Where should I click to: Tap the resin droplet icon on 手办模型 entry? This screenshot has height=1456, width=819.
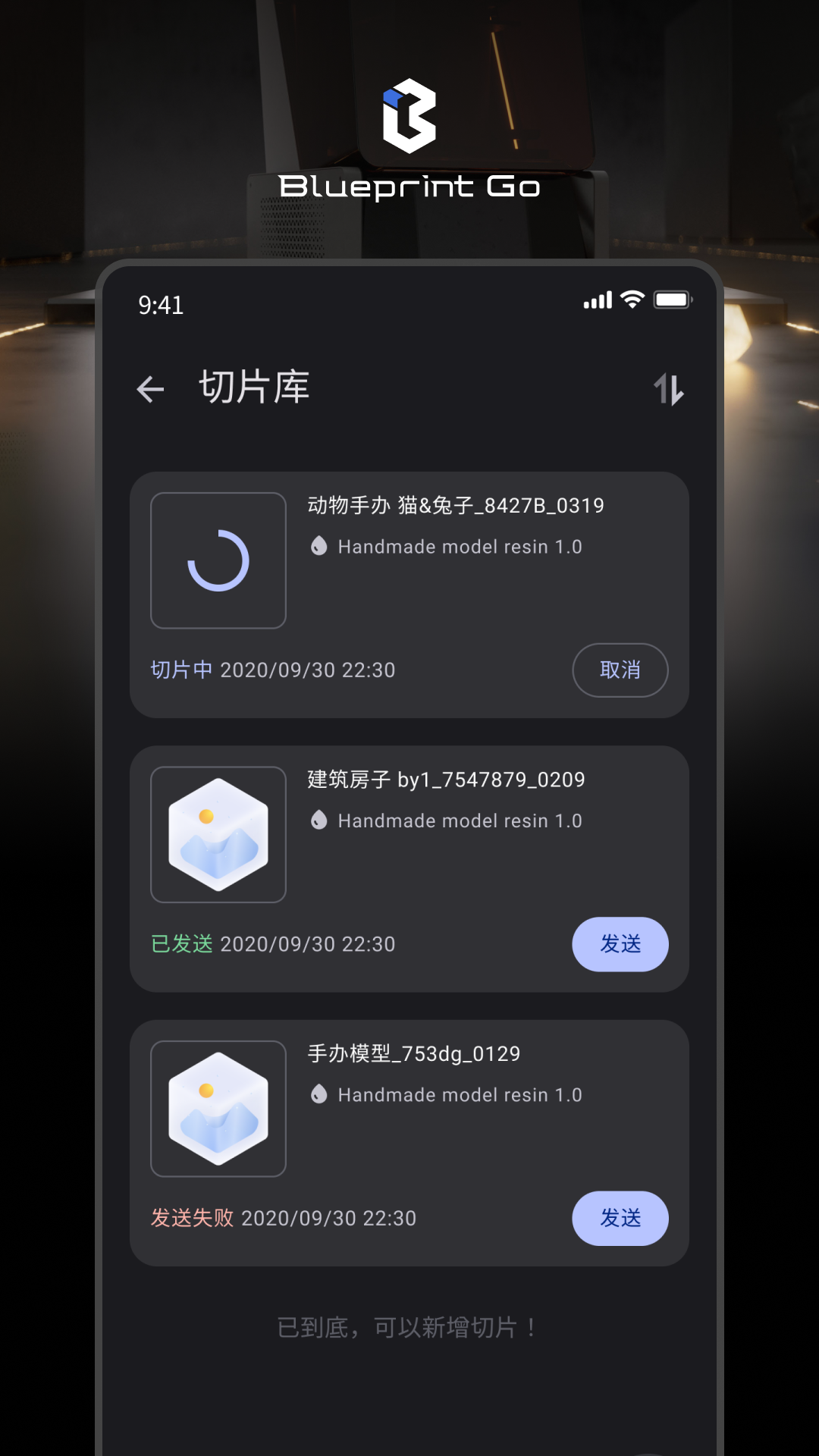[x=319, y=1094]
